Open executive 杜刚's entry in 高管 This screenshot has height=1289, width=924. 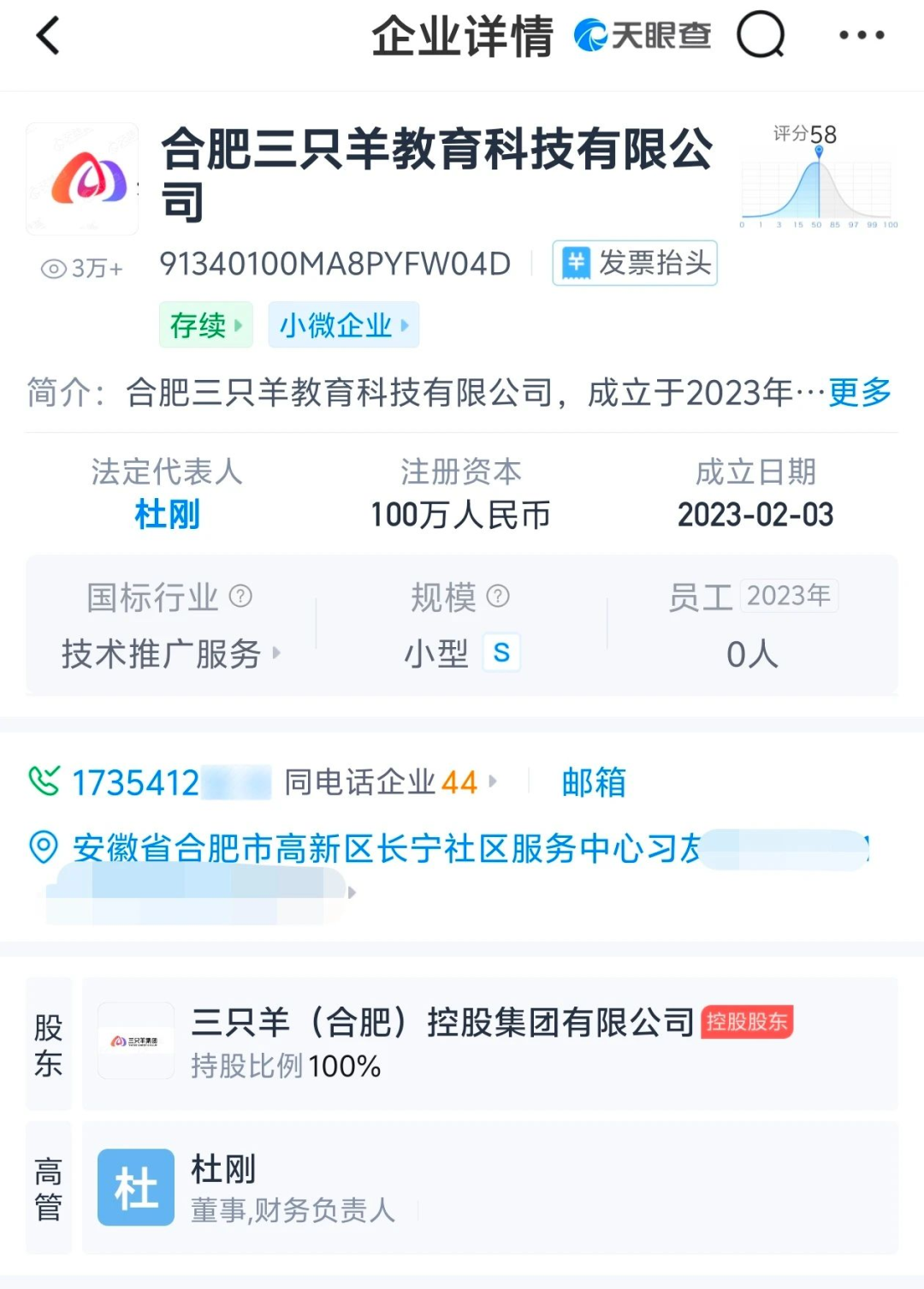coord(224,1169)
